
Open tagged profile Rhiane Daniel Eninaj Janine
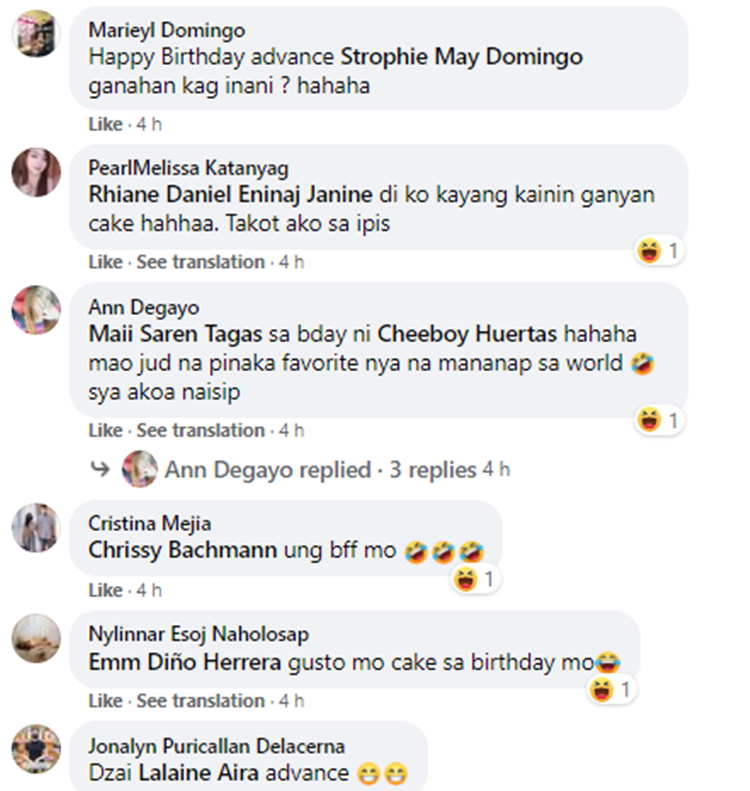click(230, 194)
